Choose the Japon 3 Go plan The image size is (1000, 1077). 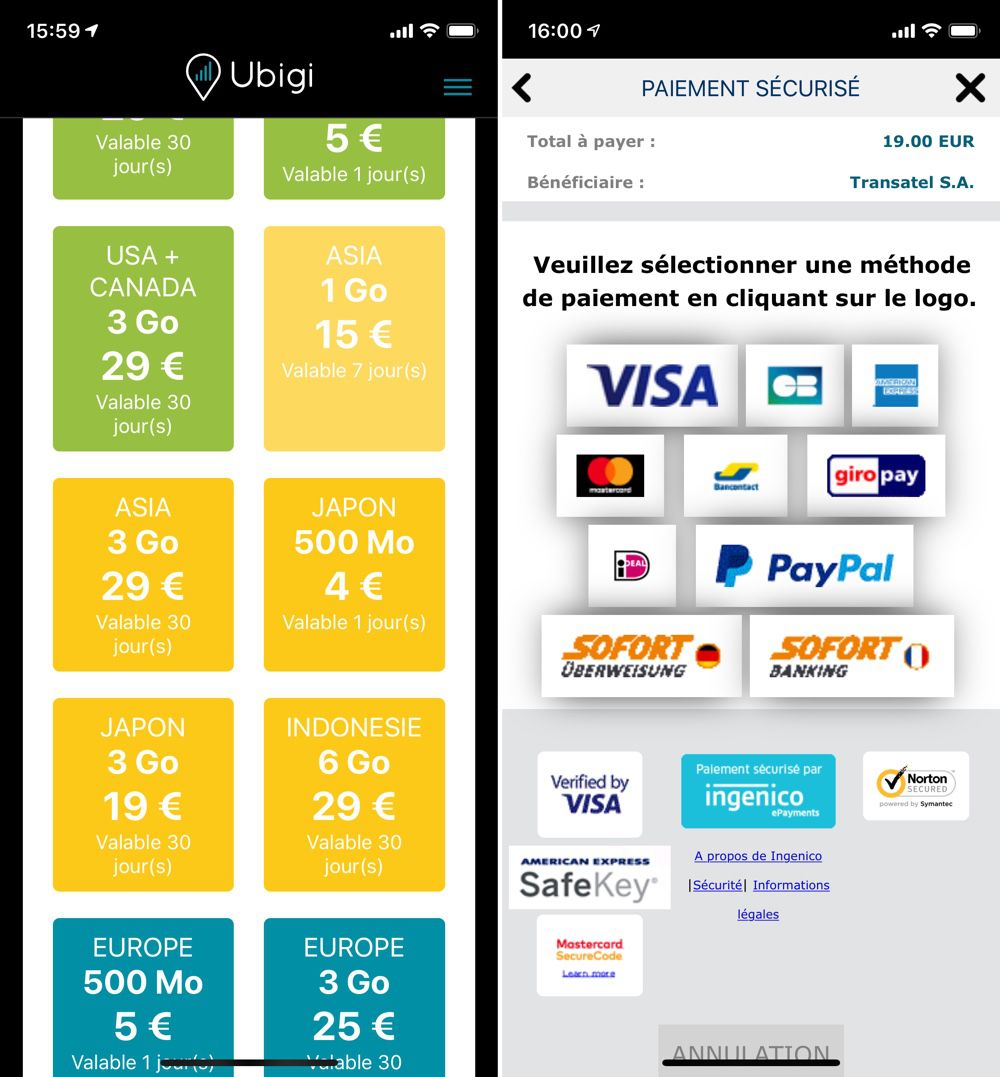pyautogui.click(x=143, y=794)
